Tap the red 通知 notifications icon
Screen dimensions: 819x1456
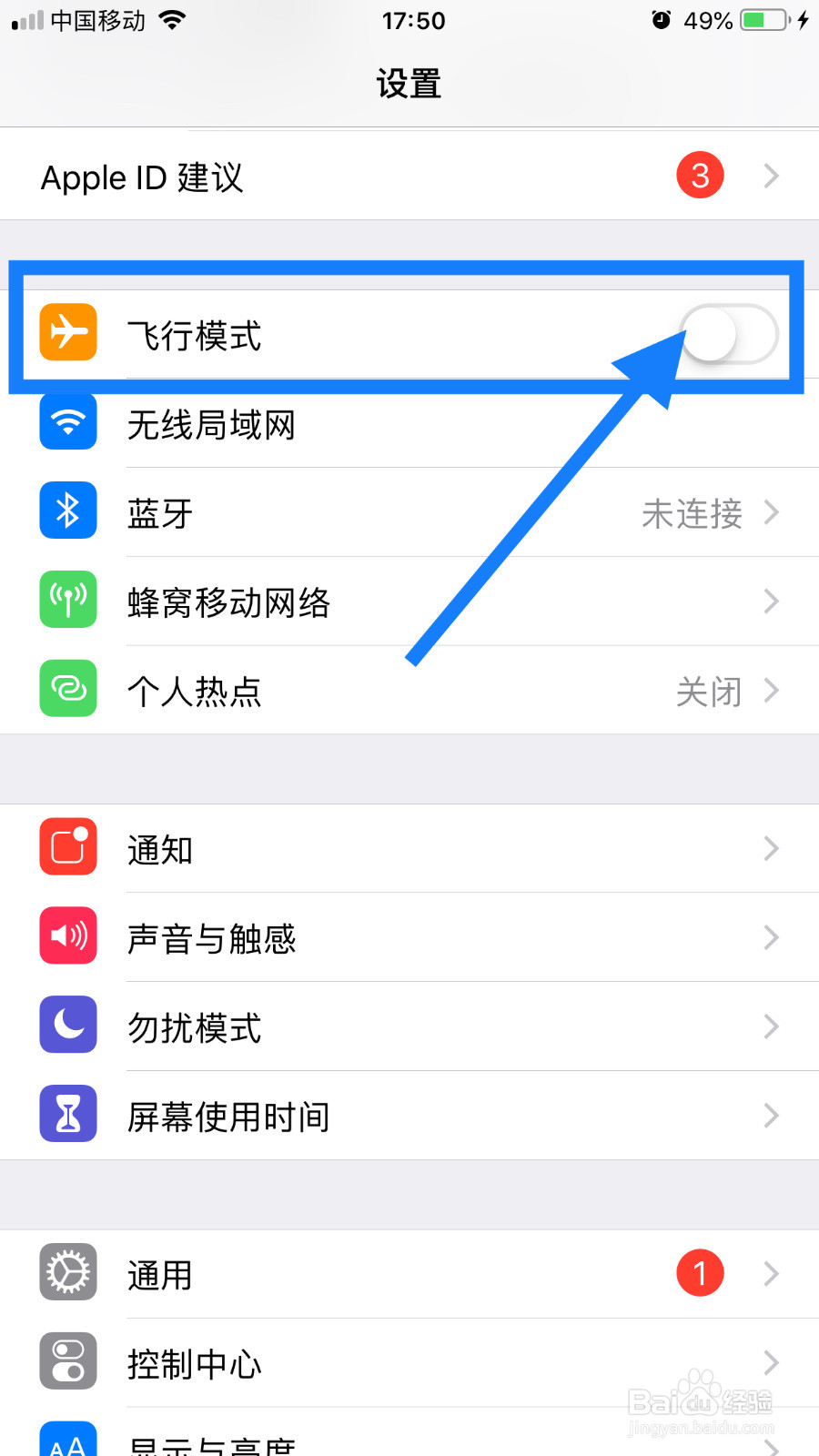(x=67, y=847)
